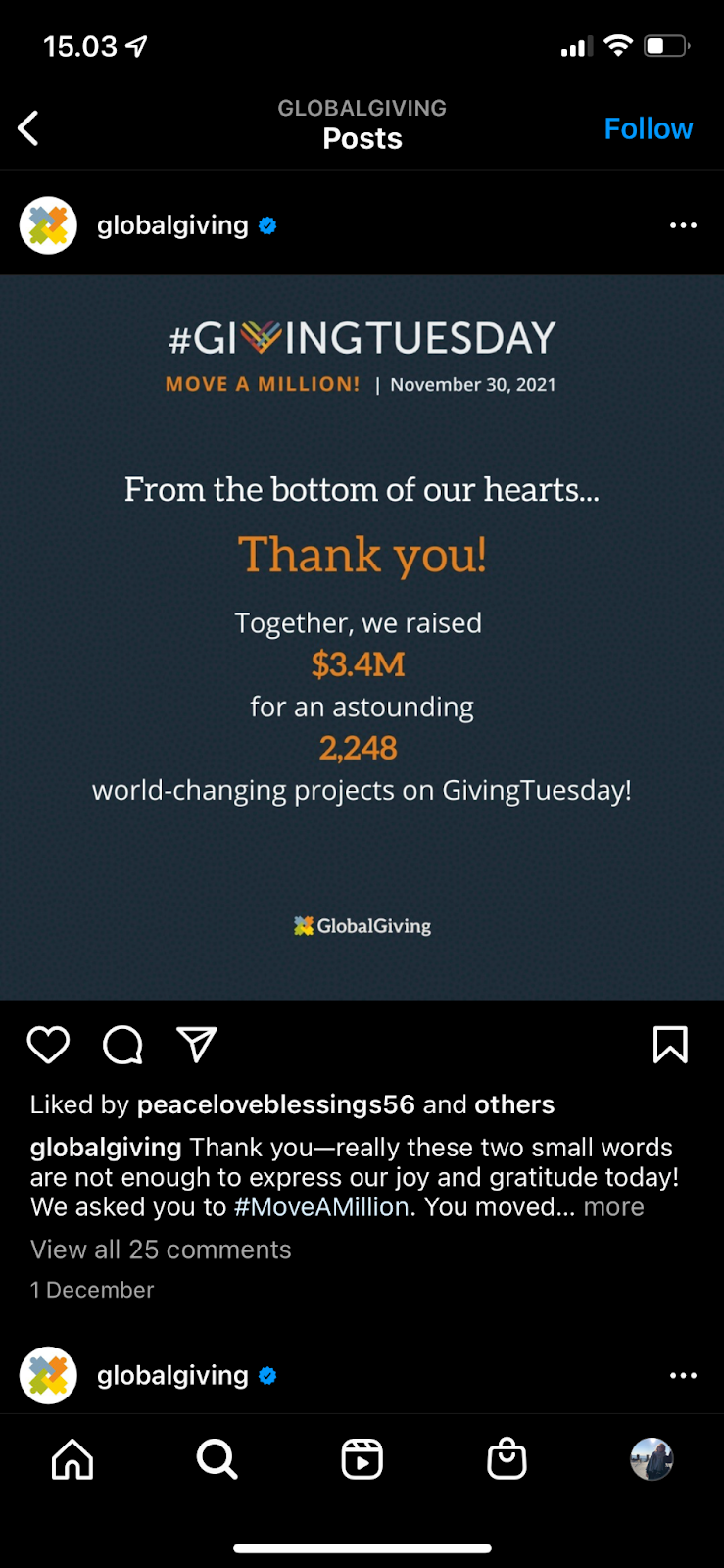724x1568 pixels.
Task: Open peaceloveblessings56's profile from likes
Action: [275, 1104]
